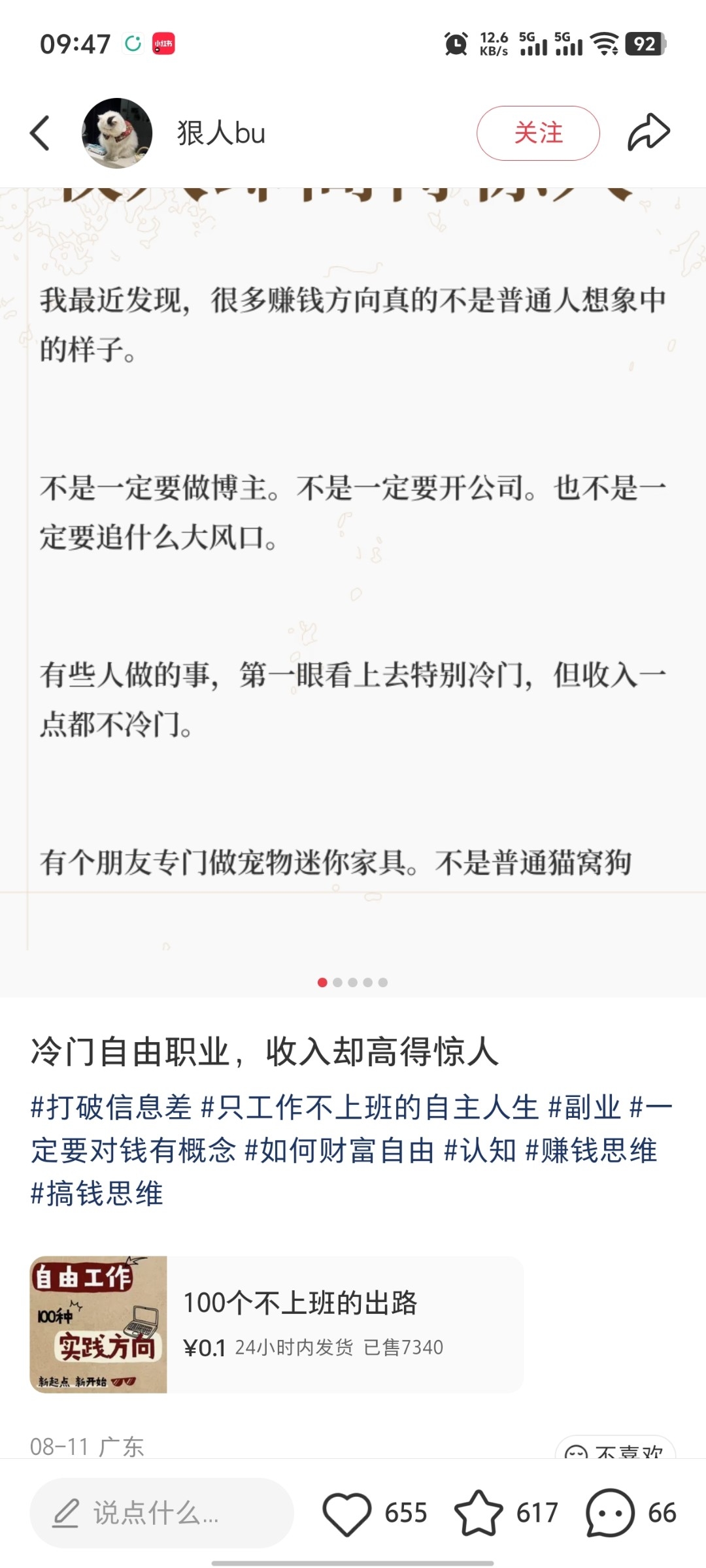Open the 100个不上班的出路 product card
The image size is (706, 1568).
(277, 1324)
